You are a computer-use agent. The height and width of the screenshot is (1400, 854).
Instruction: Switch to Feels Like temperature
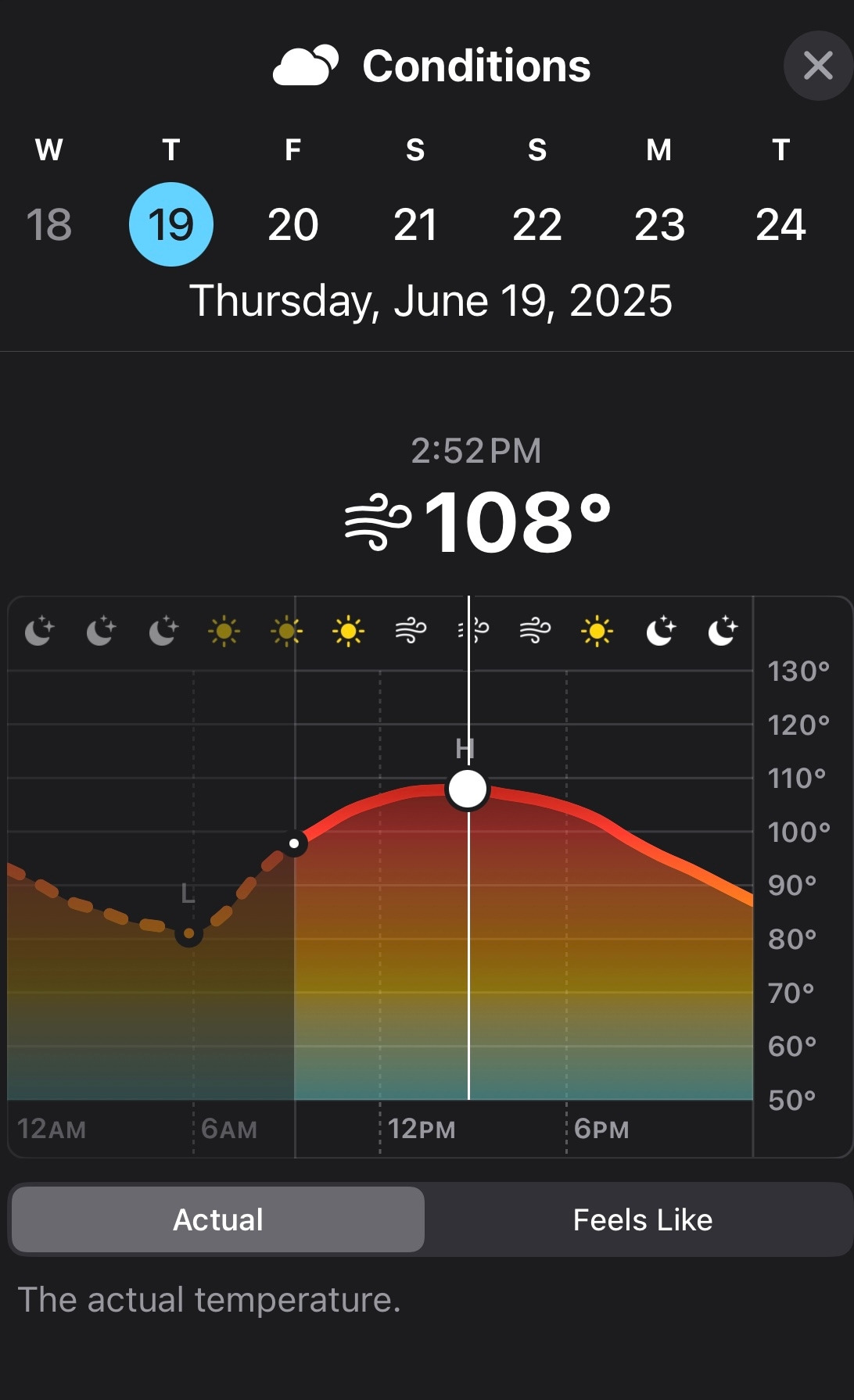[x=642, y=1219]
